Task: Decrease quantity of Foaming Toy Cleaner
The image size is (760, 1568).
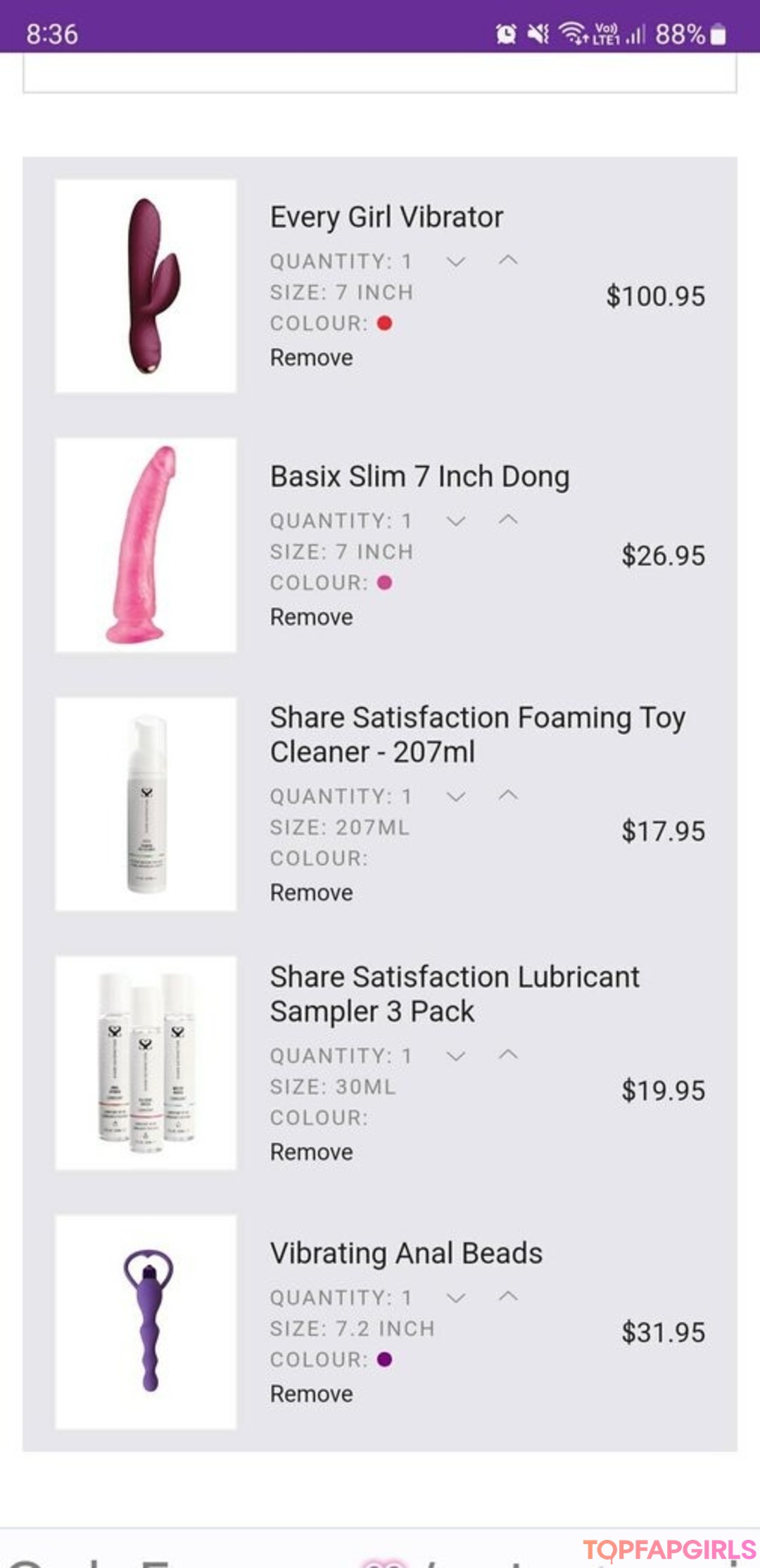Action: [x=456, y=797]
